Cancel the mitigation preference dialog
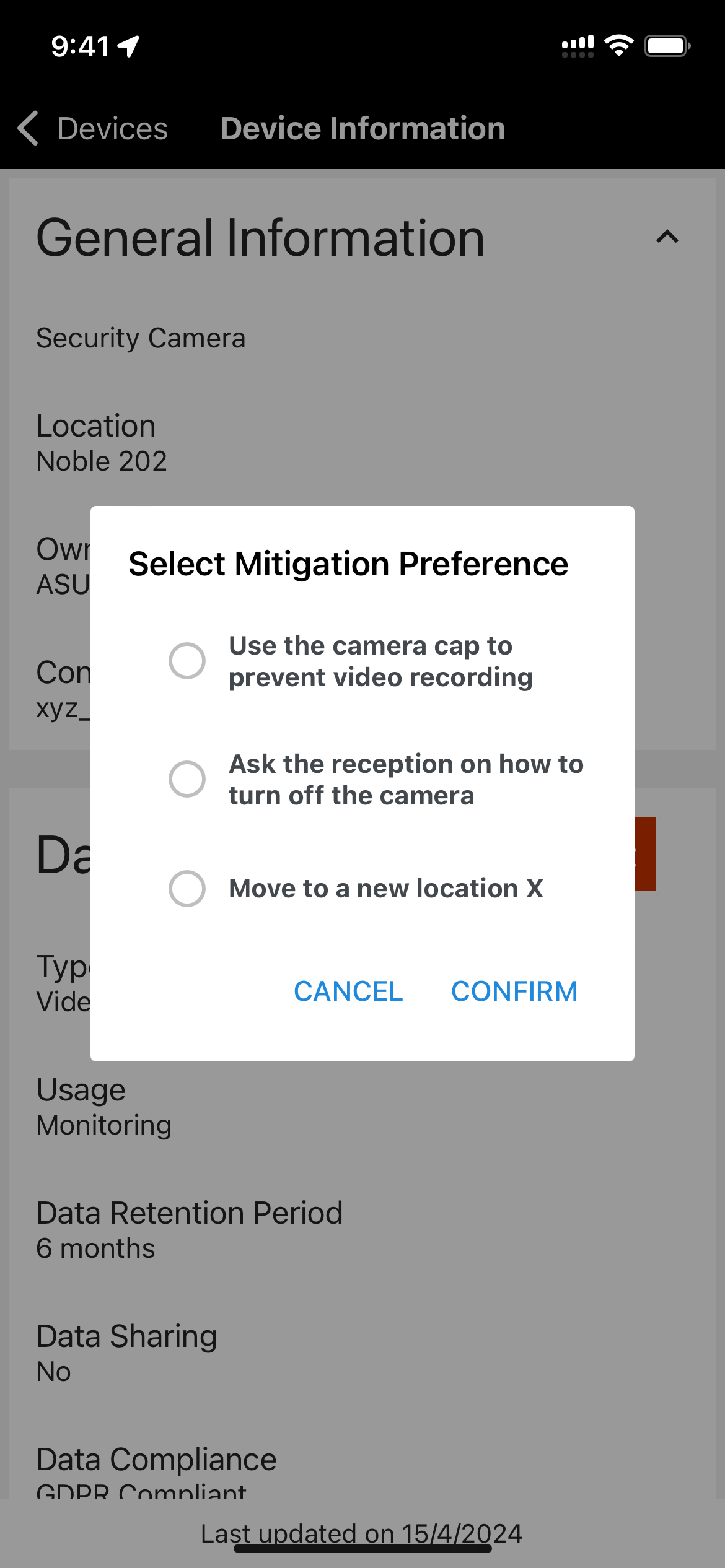 (x=348, y=991)
